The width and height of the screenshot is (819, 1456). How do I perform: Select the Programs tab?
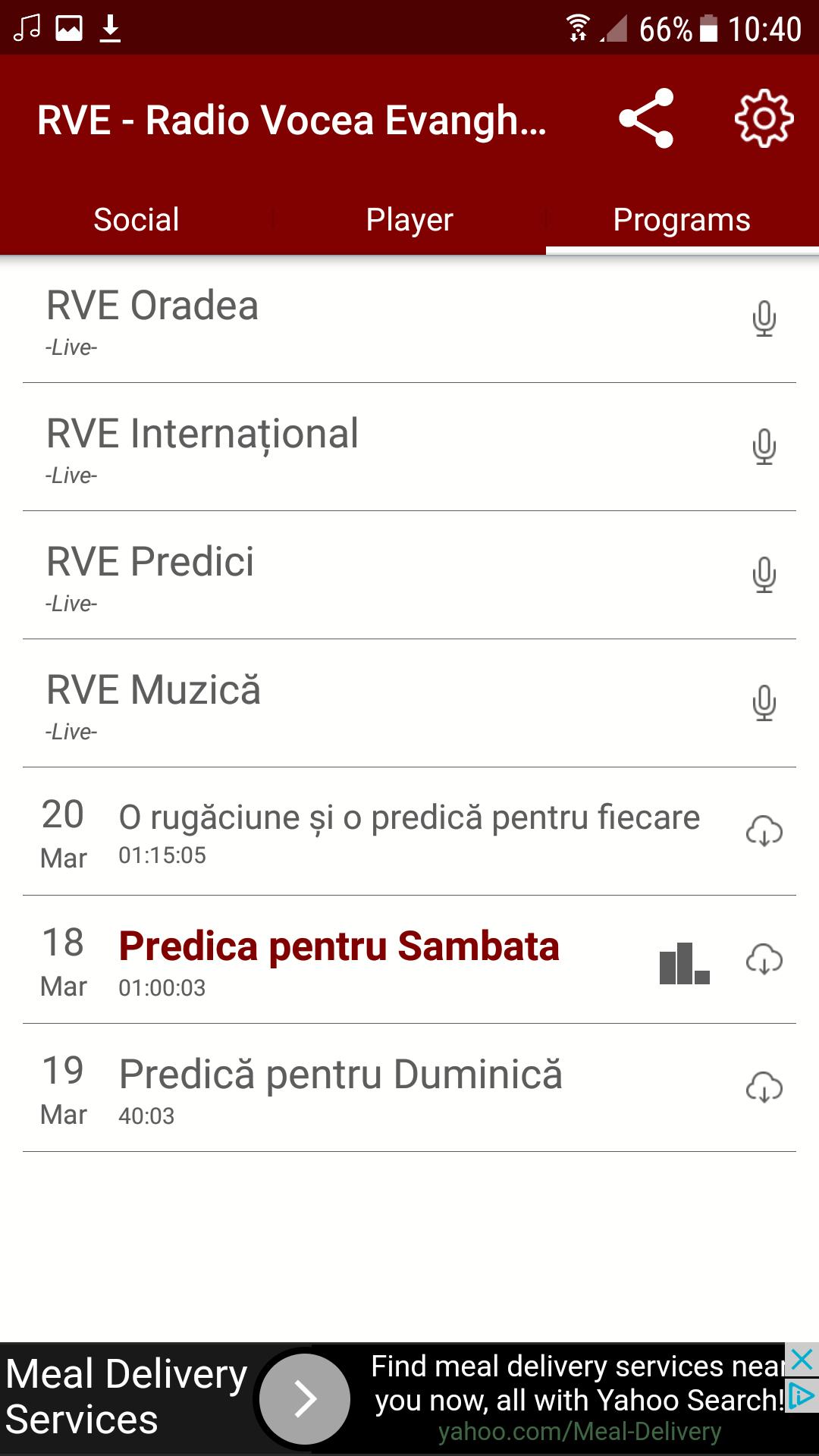[x=682, y=220]
